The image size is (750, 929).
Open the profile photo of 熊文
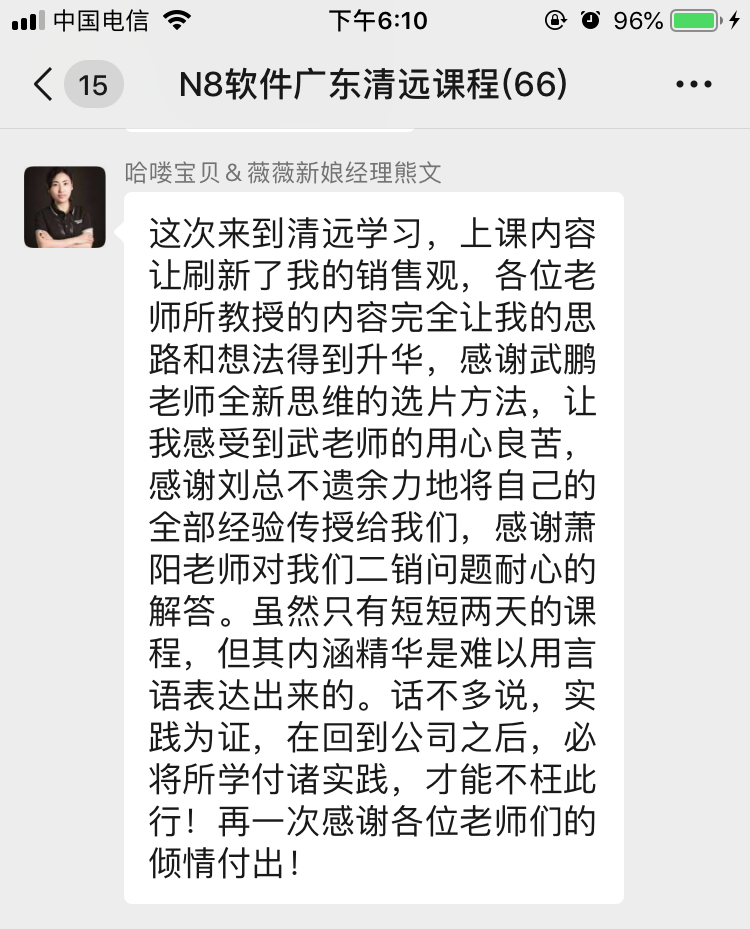click(x=65, y=207)
